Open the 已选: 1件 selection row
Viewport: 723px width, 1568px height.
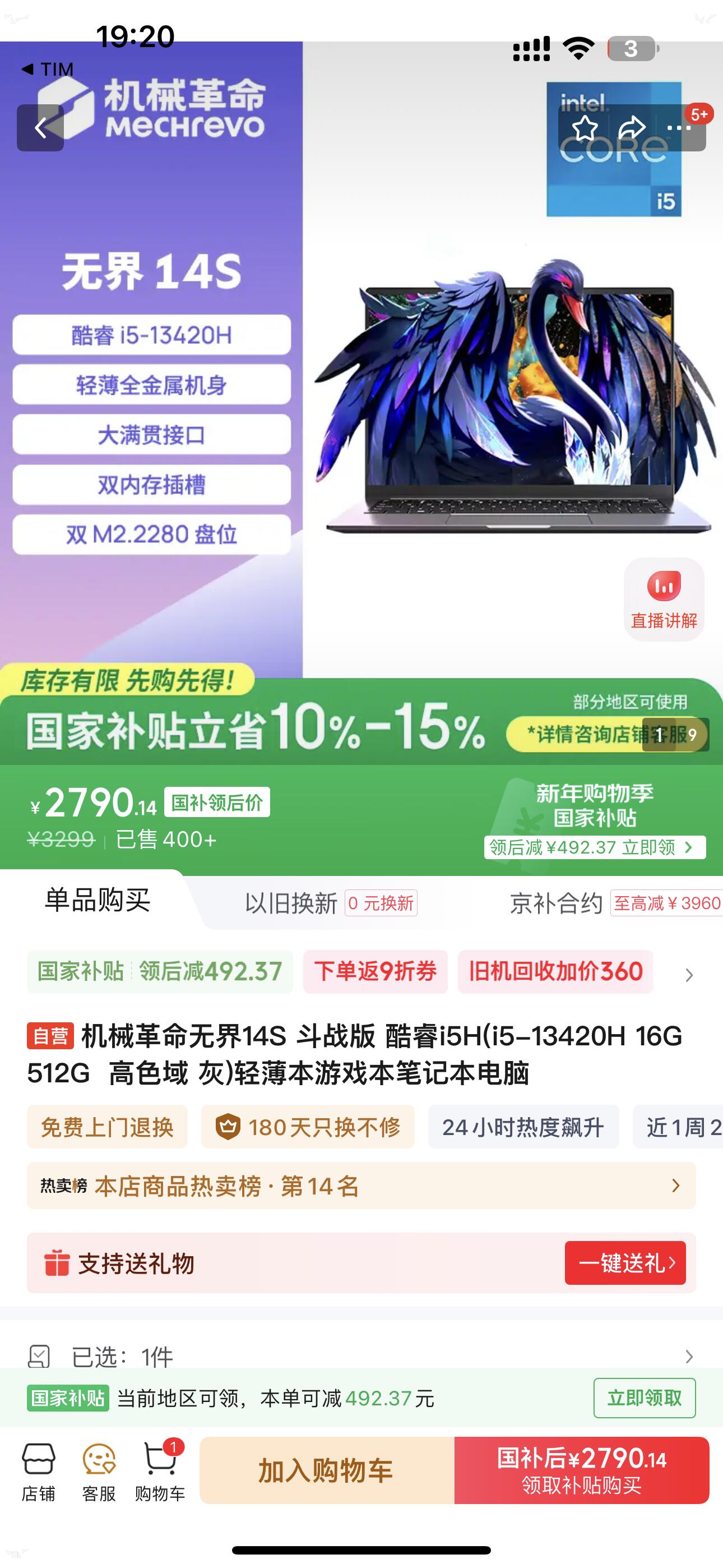(361, 1357)
